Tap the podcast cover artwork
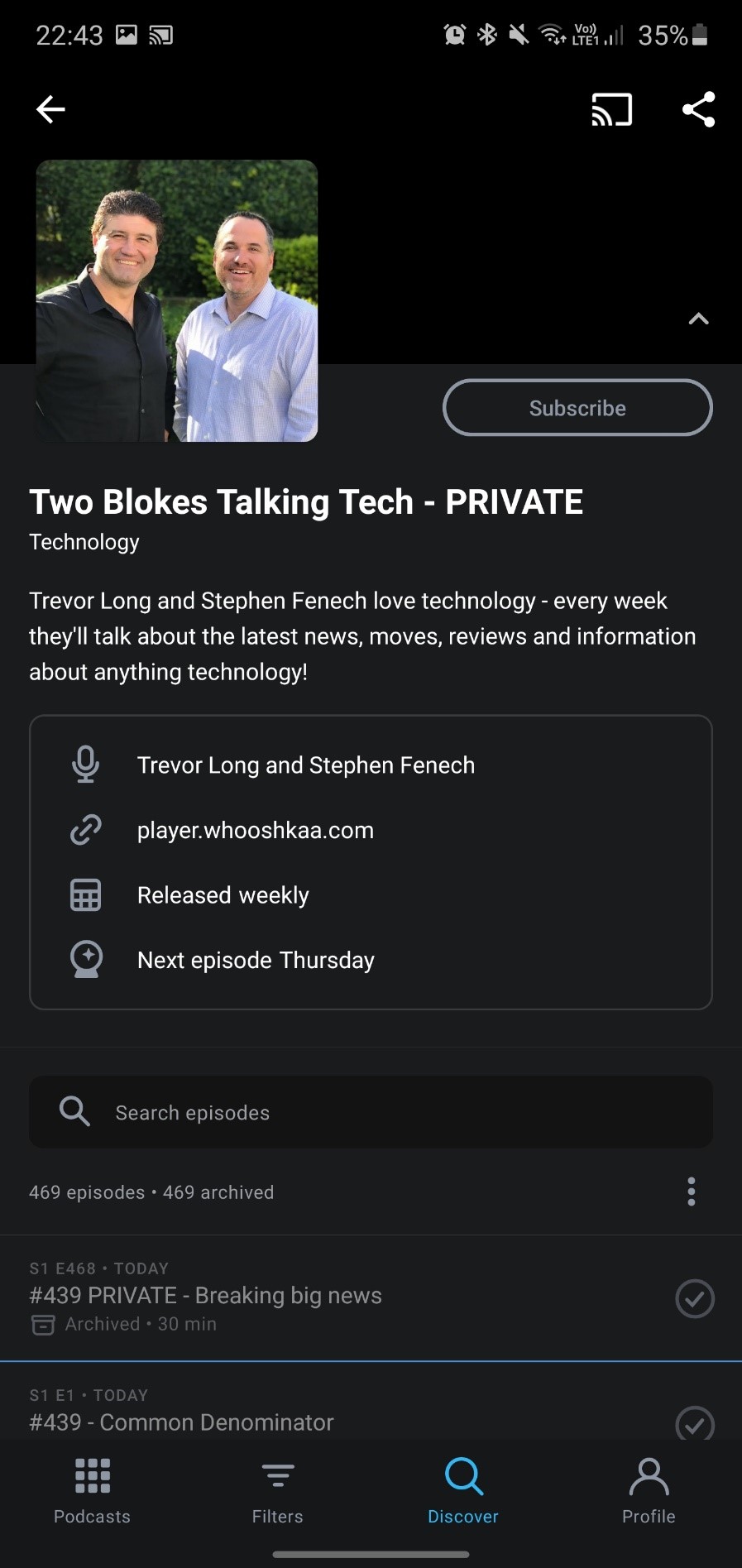 pyautogui.click(x=177, y=301)
